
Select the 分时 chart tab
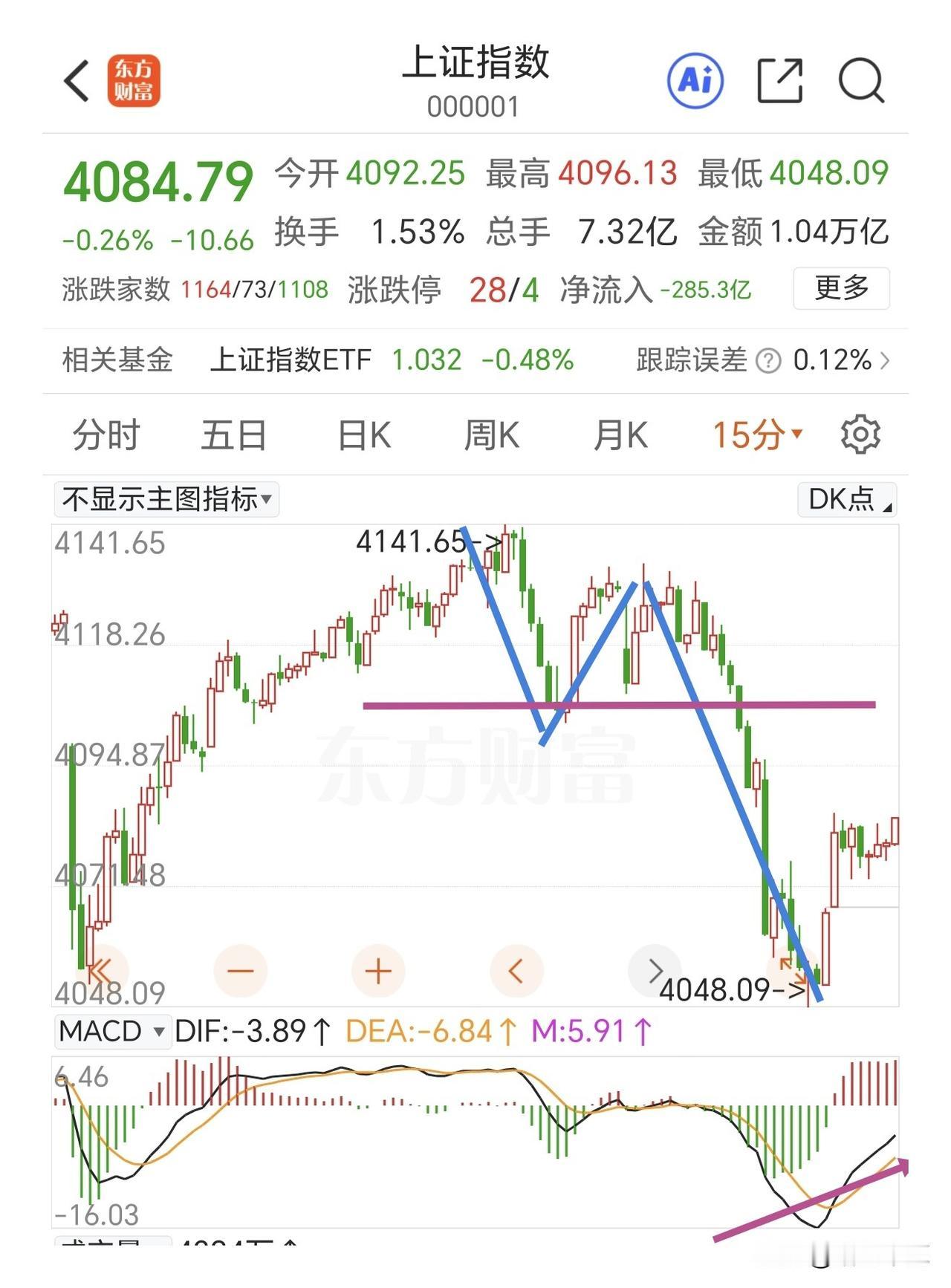(104, 435)
